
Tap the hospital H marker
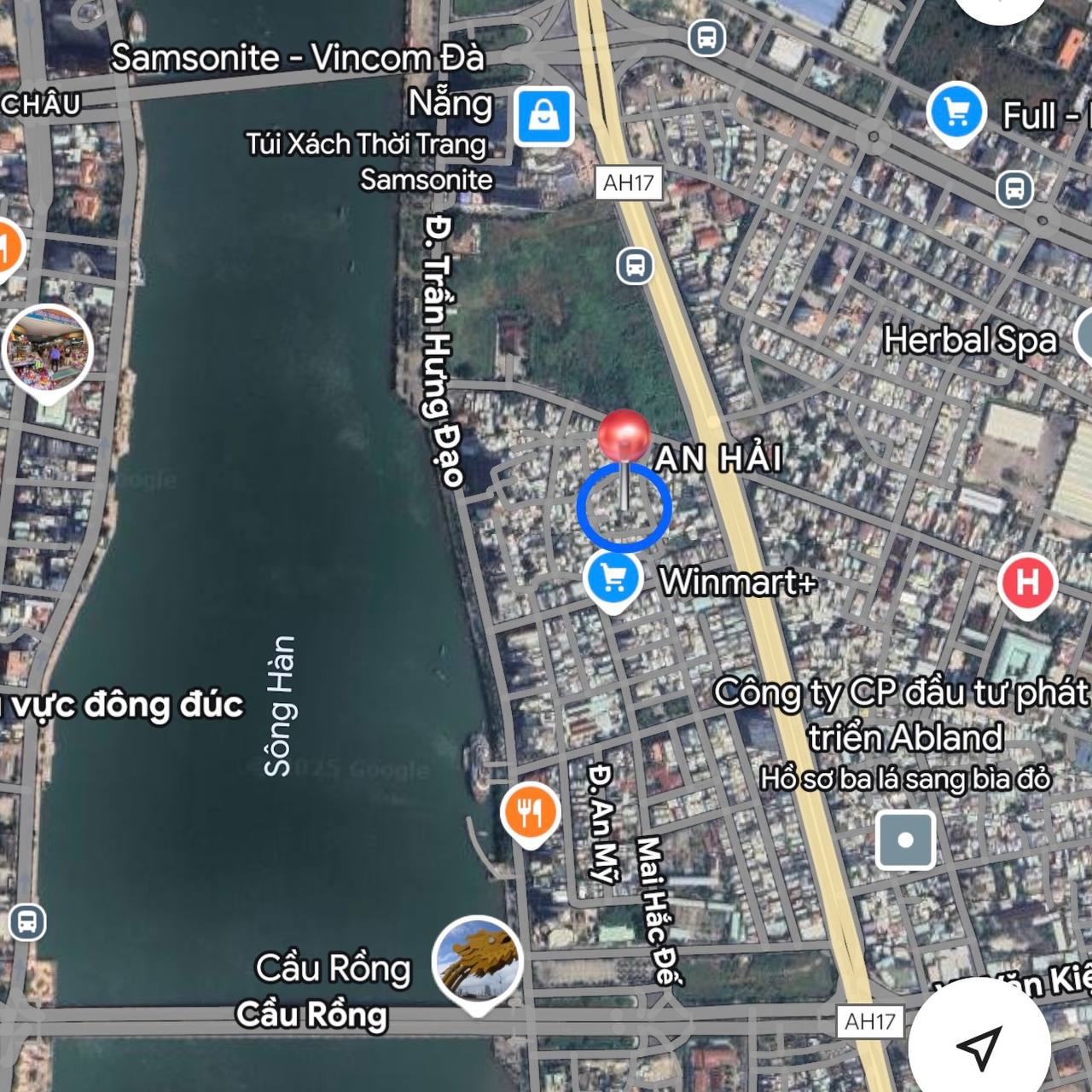tap(1027, 583)
